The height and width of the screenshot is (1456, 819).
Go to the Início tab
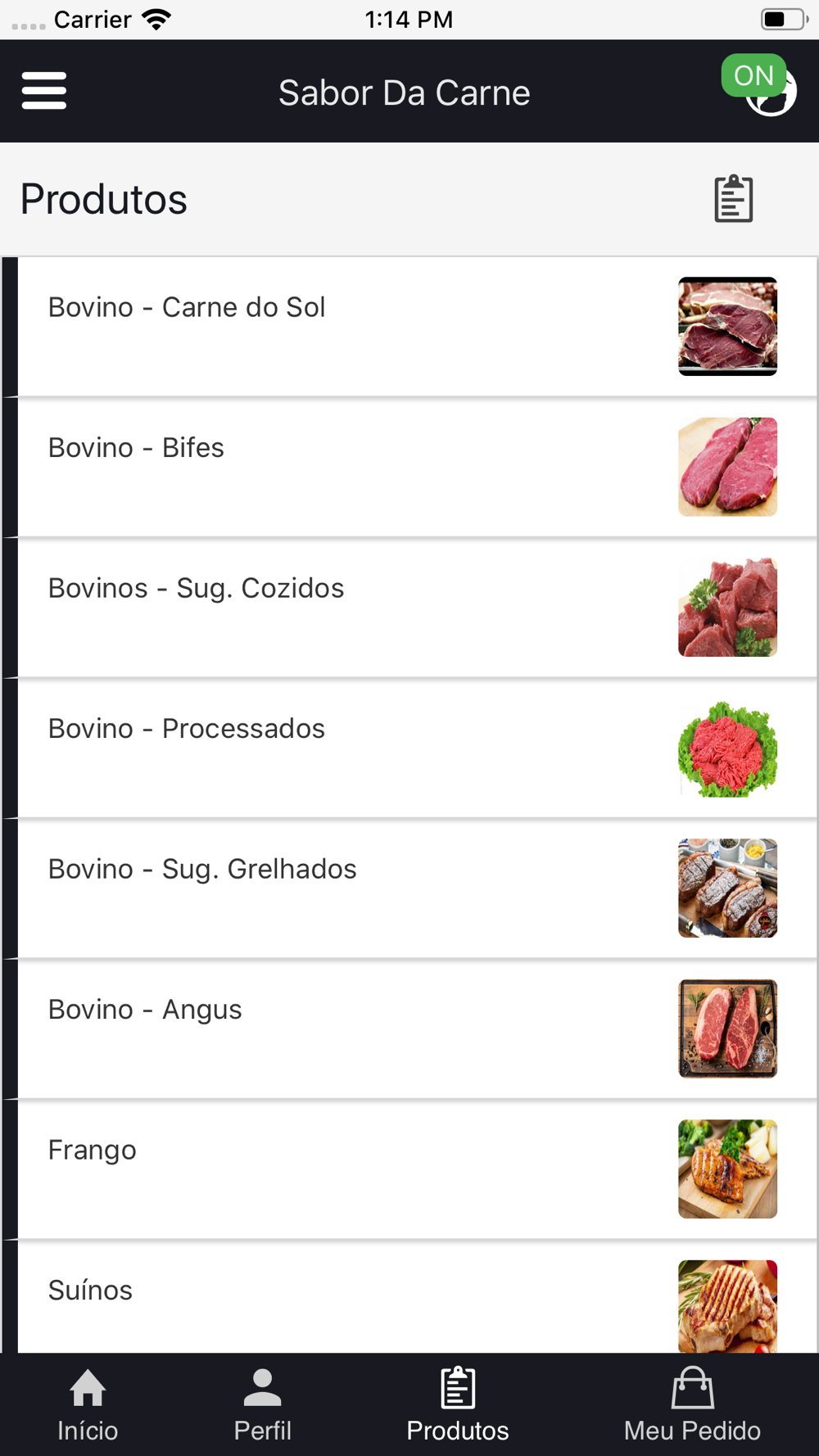(88, 1405)
